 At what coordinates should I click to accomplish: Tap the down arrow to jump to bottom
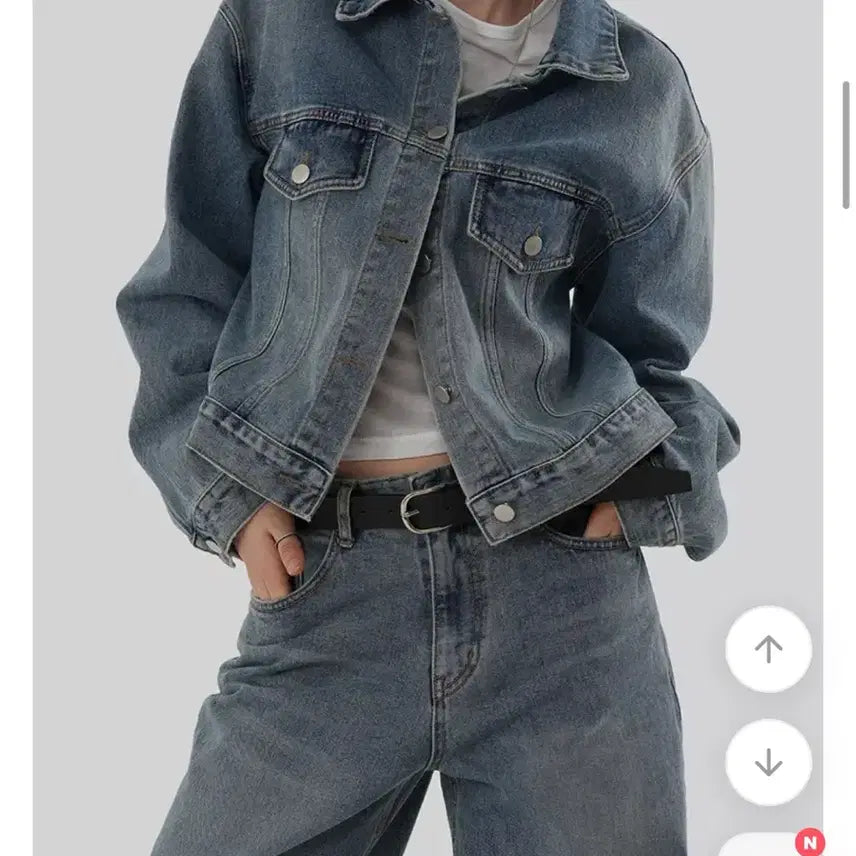click(768, 762)
